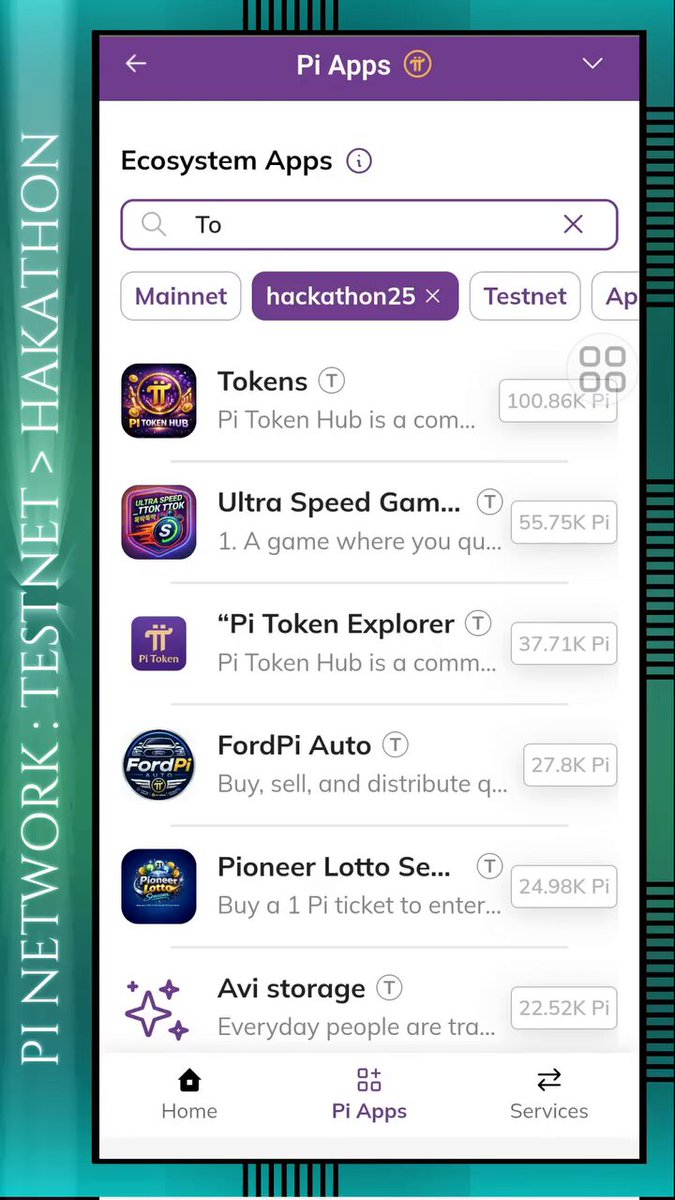Open the Avi storage app
675x1200 pixels.
(369, 1007)
